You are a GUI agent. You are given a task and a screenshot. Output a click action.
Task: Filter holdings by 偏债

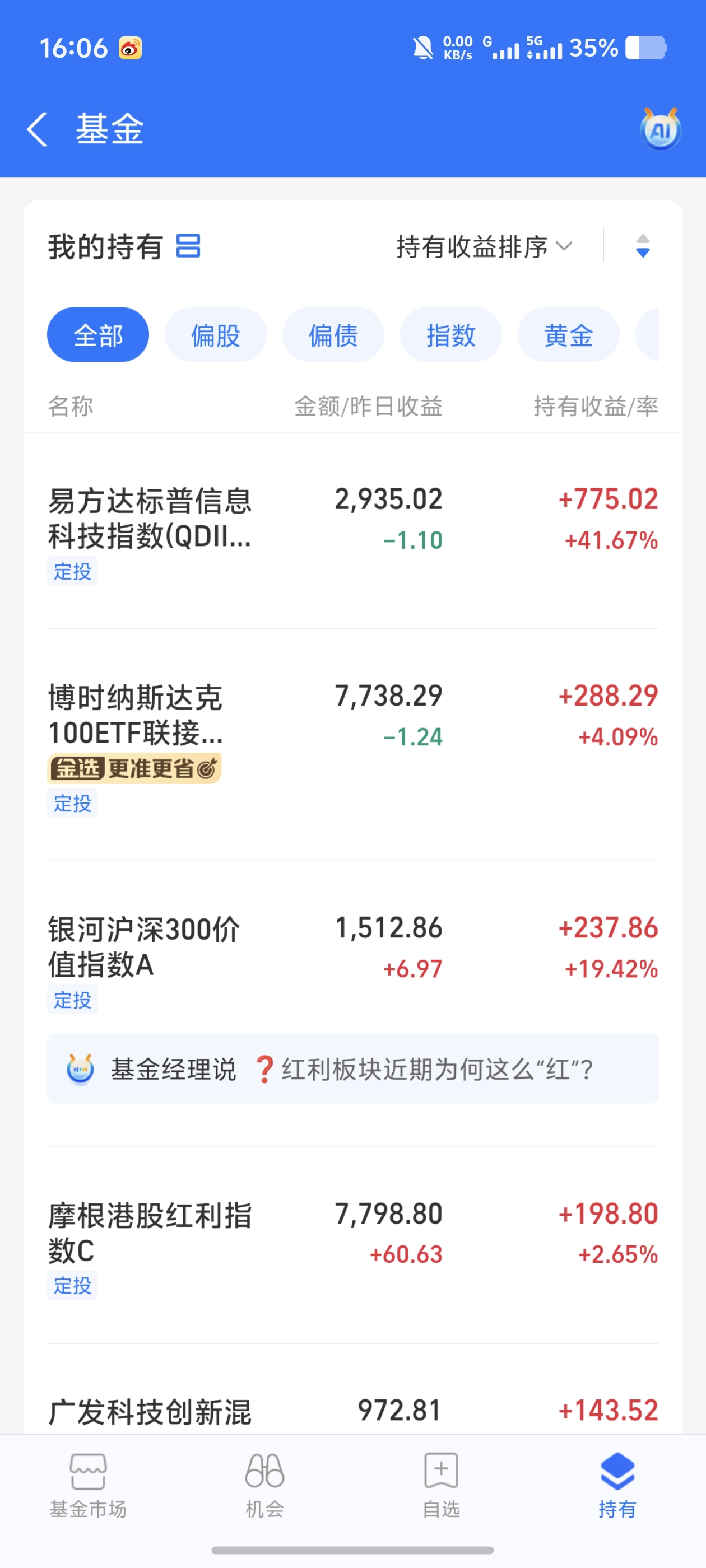click(333, 335)
